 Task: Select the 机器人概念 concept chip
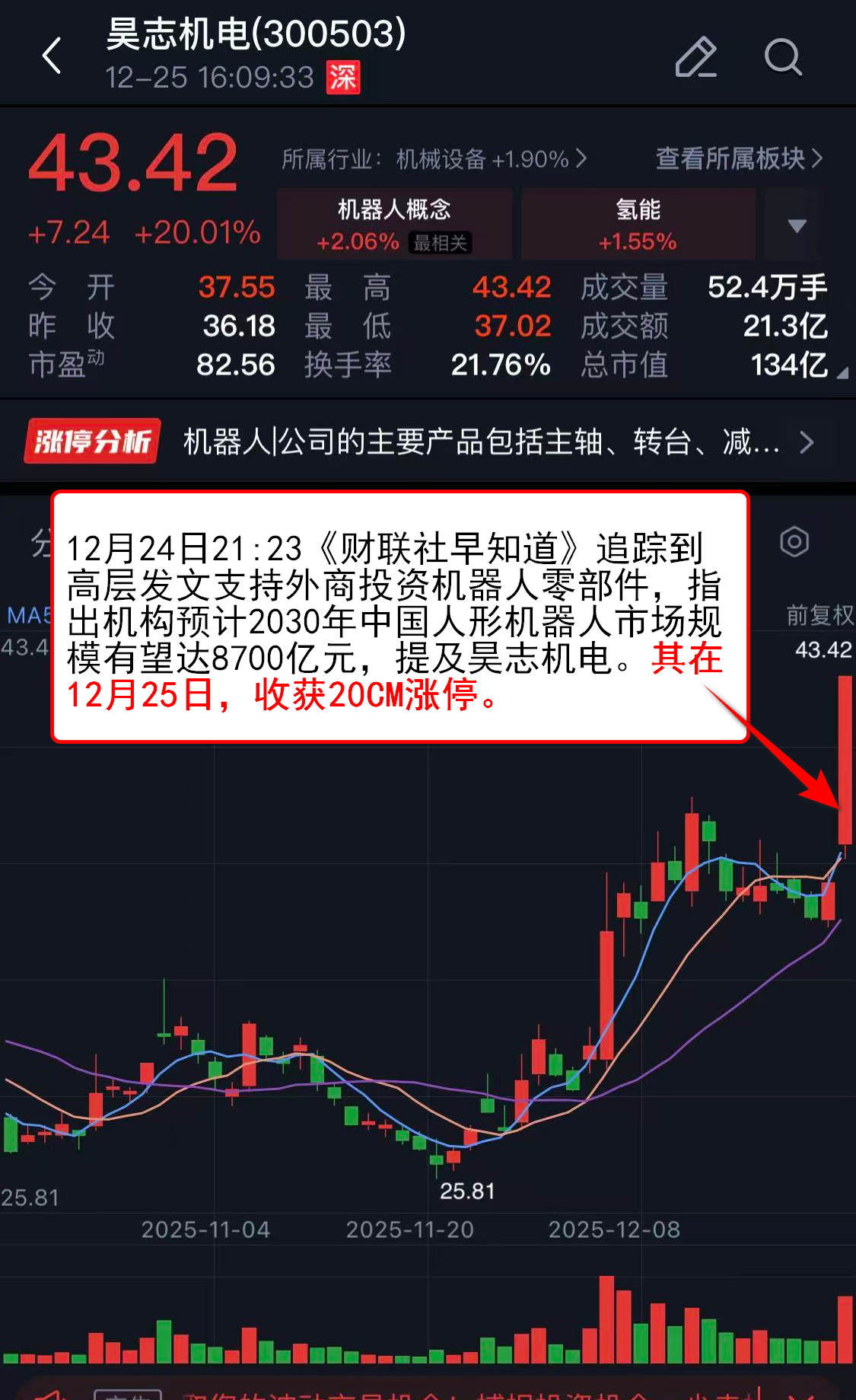[394, 225]
